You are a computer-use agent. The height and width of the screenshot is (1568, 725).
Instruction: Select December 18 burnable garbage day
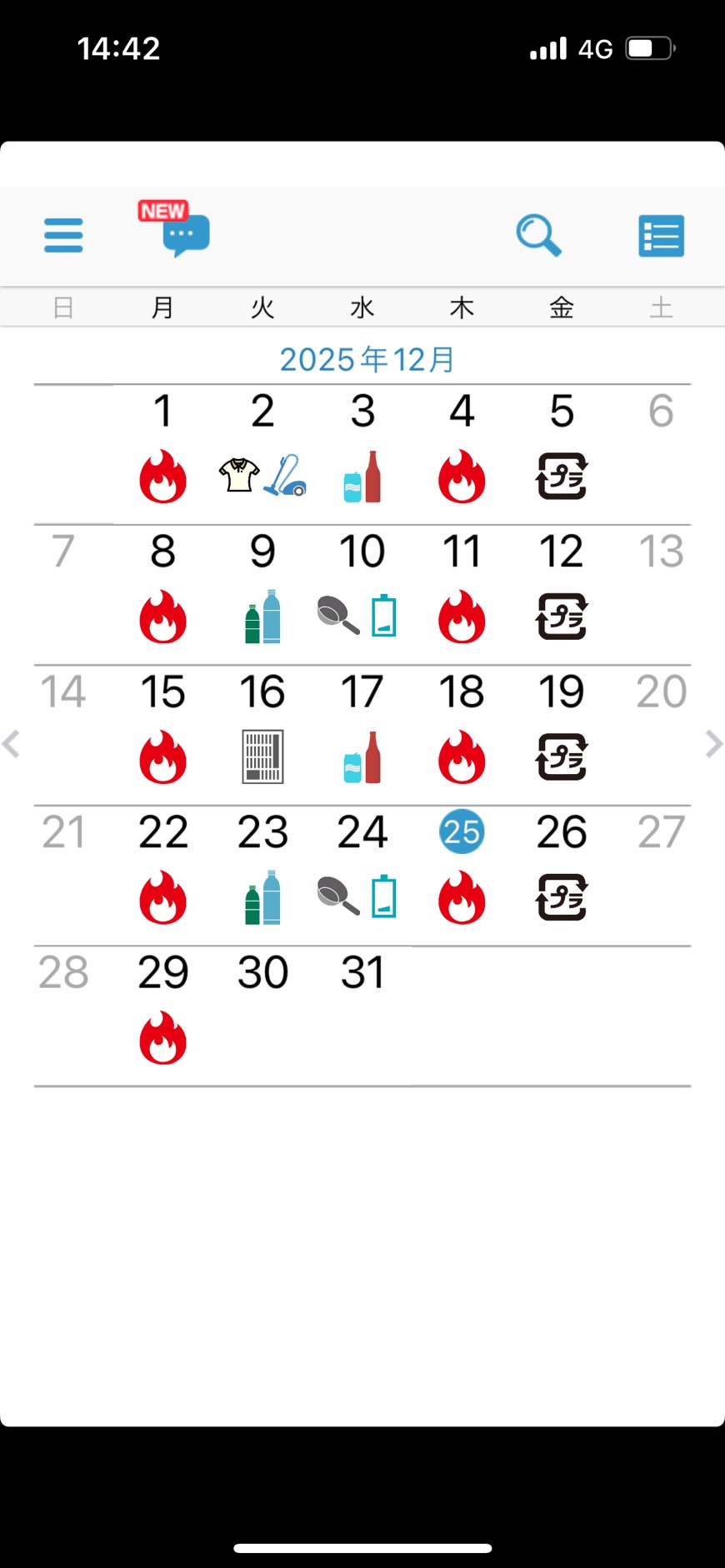point(462,735)
